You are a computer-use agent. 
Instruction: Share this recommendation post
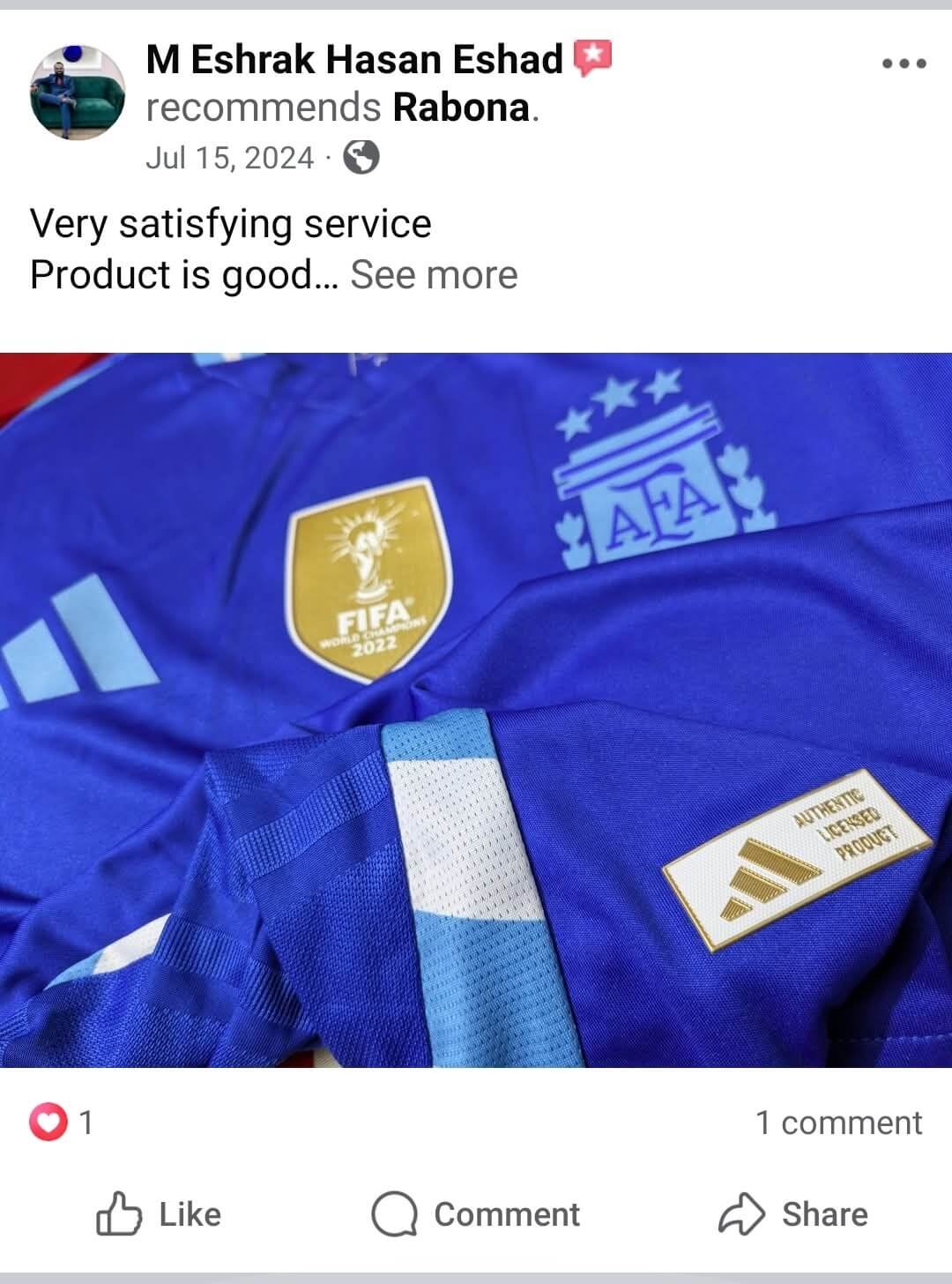[793, 1214]
